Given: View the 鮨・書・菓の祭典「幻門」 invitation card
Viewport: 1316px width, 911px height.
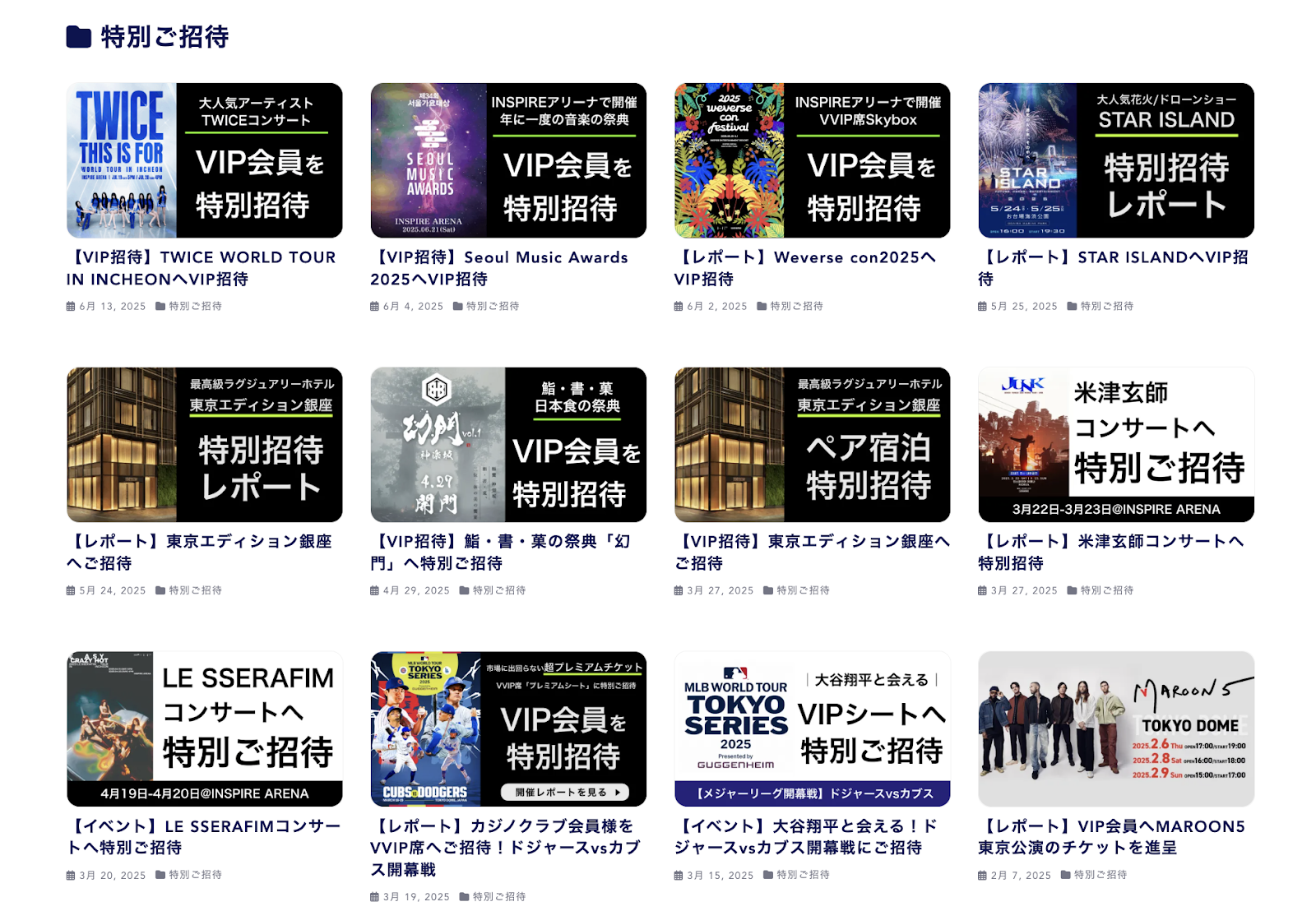Looking at the screenshot, I should (508, 445).
